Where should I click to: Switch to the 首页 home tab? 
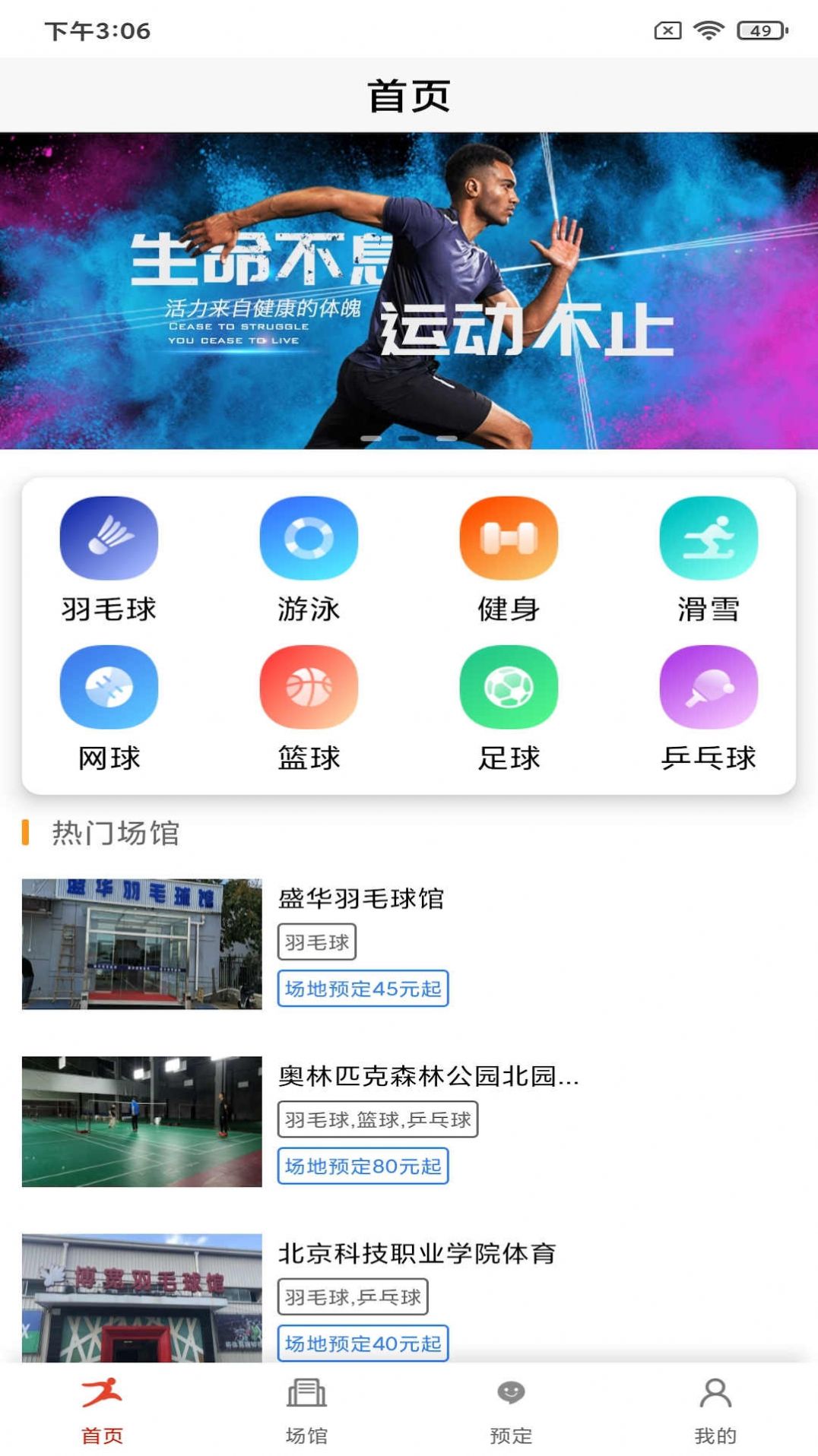click(x=102, y=1407)
